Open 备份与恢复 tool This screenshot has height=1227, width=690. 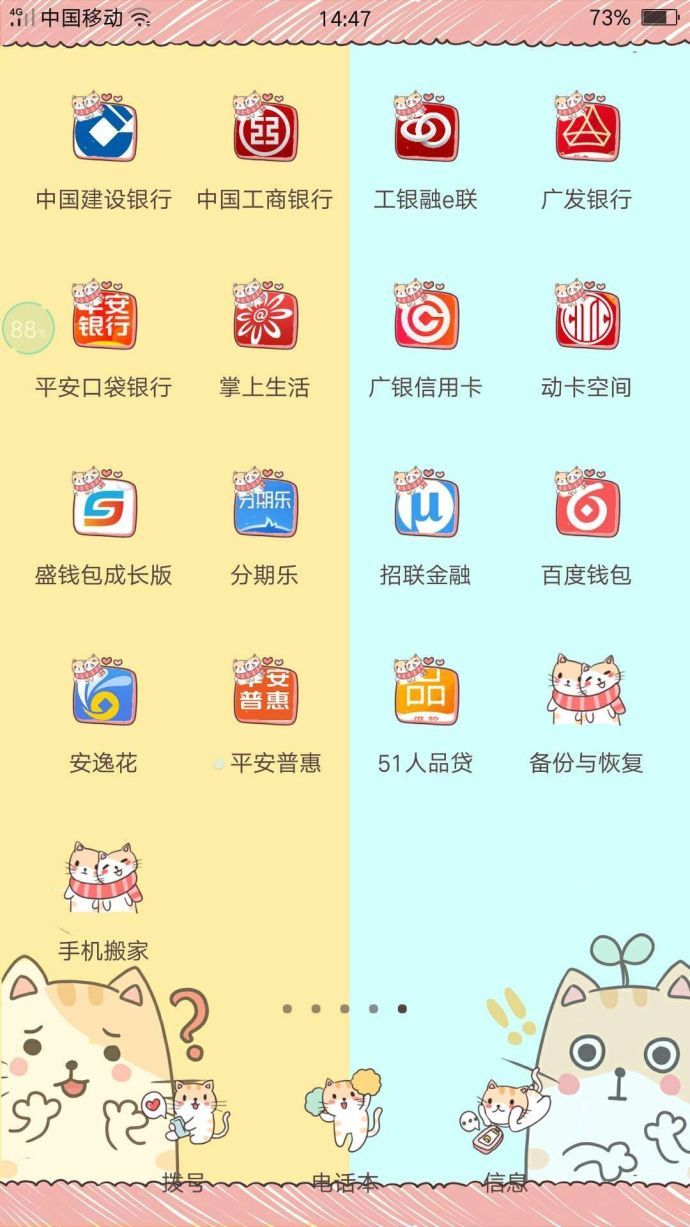point(587,690)
